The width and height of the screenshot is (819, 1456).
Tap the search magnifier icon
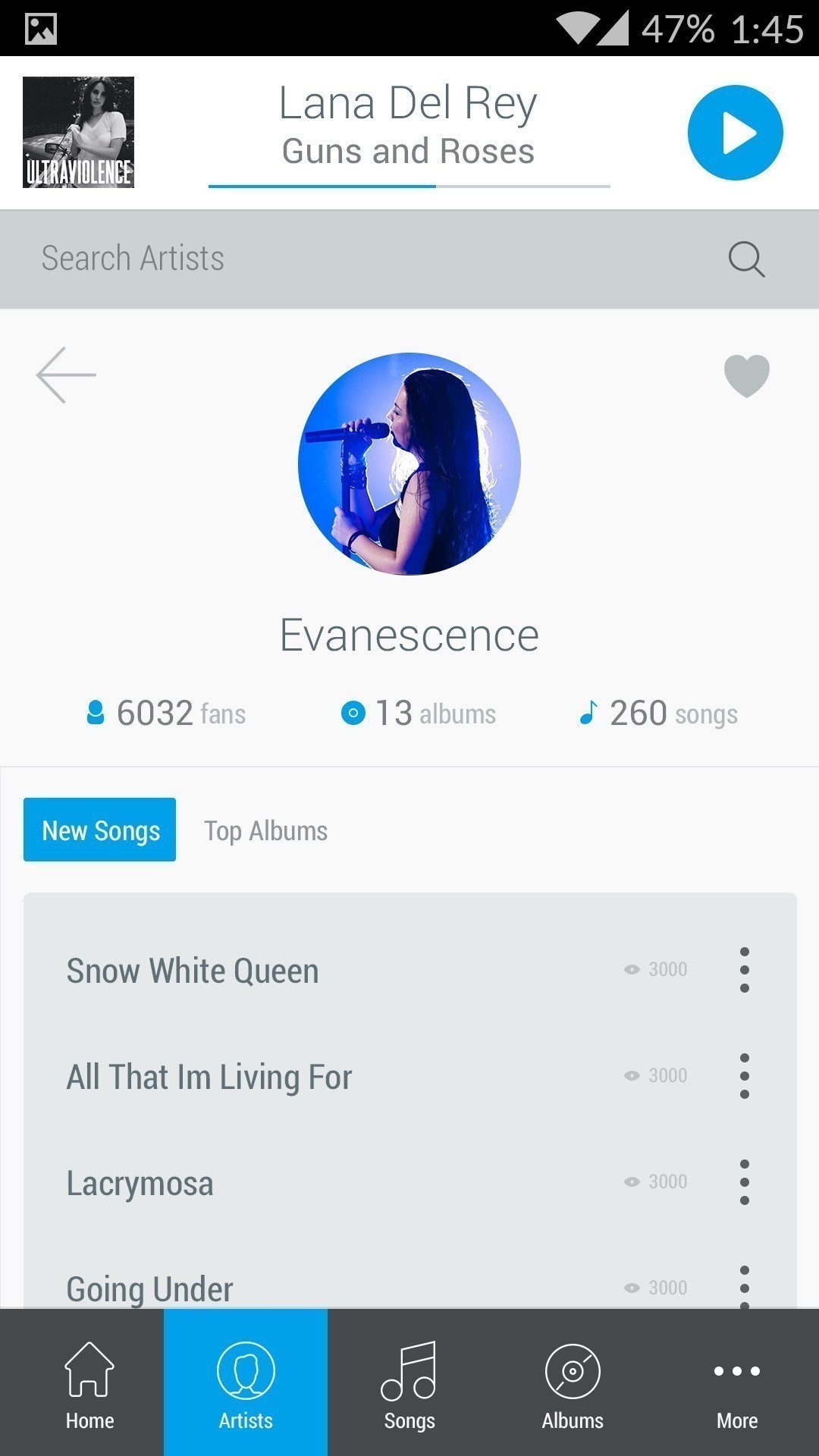pos(746,259)
